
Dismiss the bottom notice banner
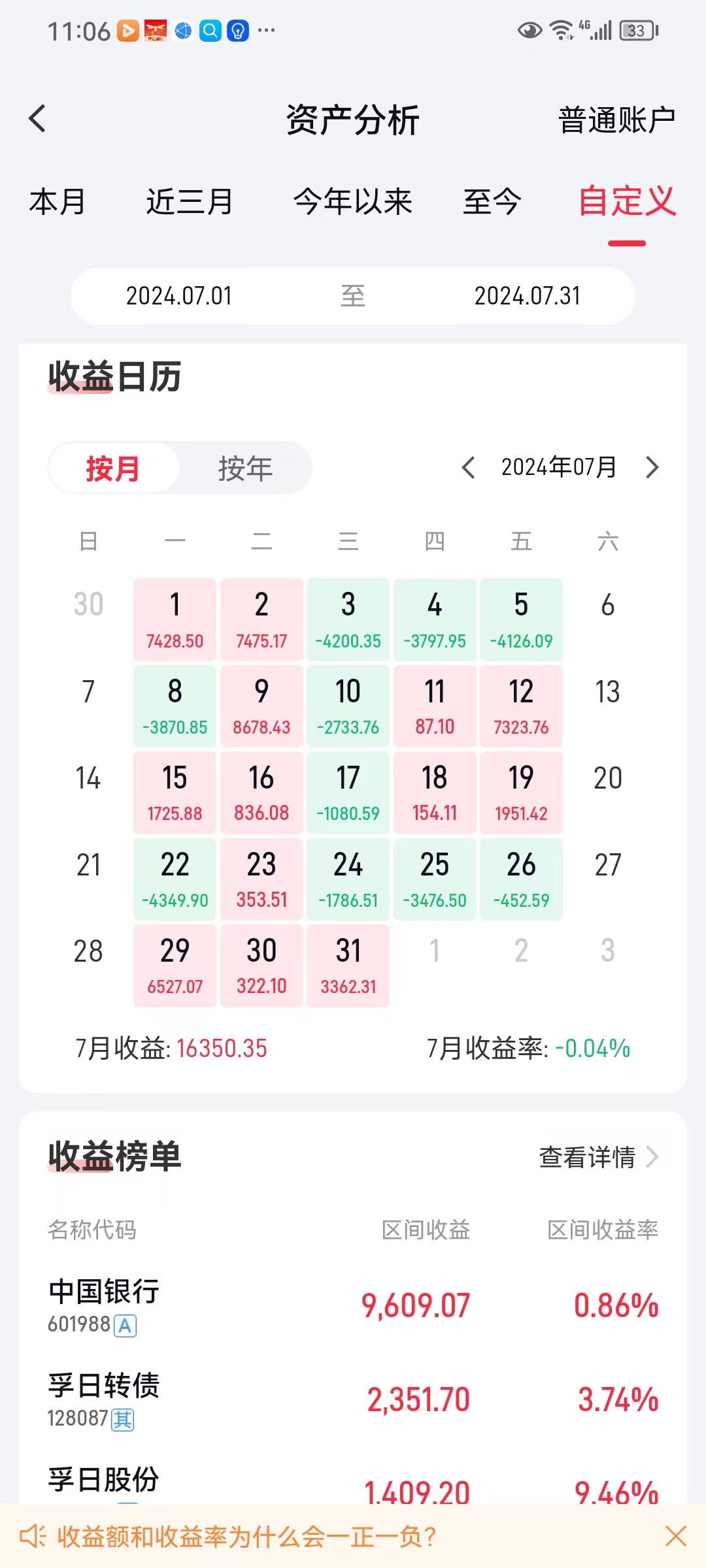tap(675, 1537)
